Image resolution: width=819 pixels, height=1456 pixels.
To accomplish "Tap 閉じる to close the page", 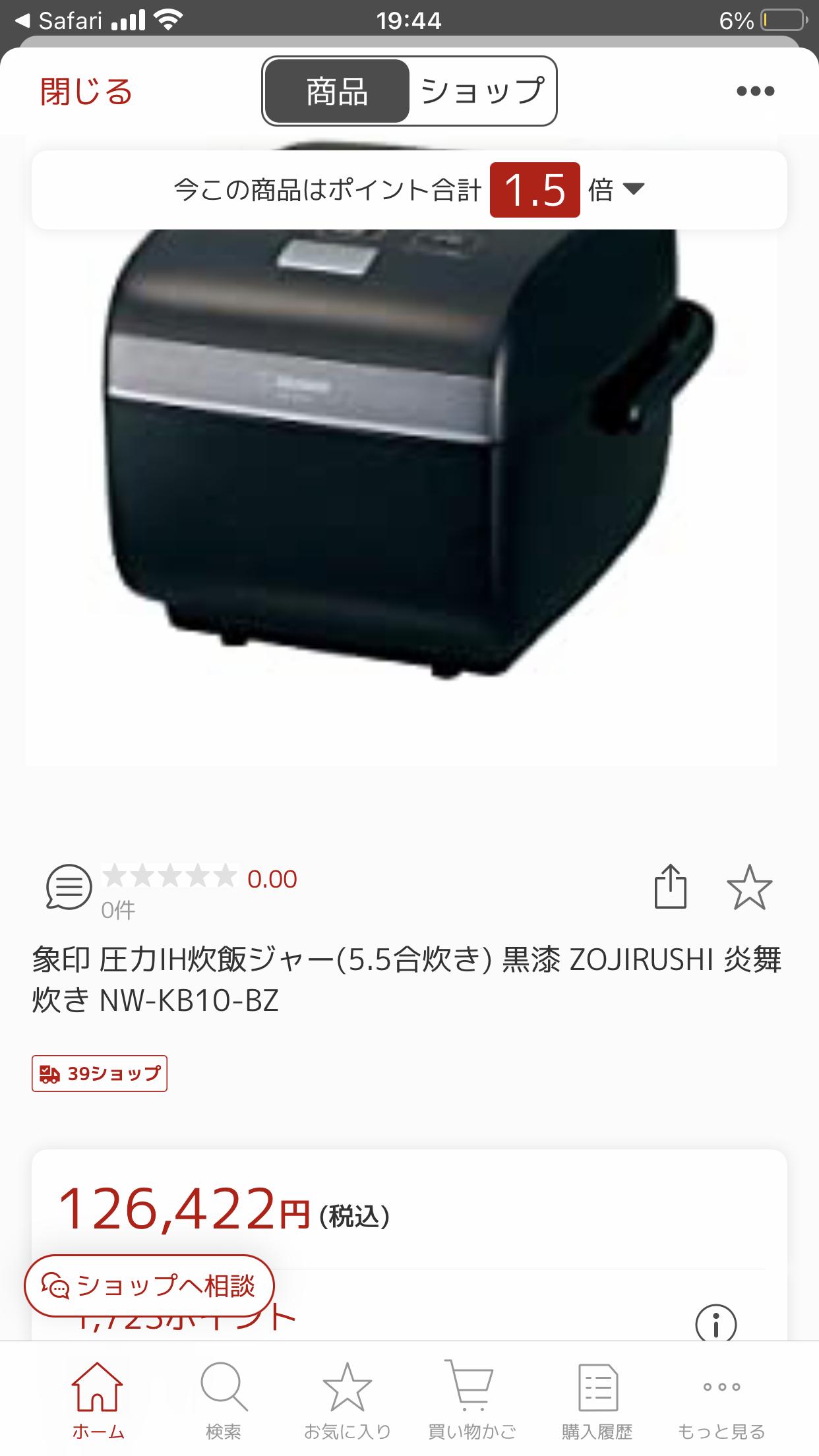I will click(x=86, y=92).
